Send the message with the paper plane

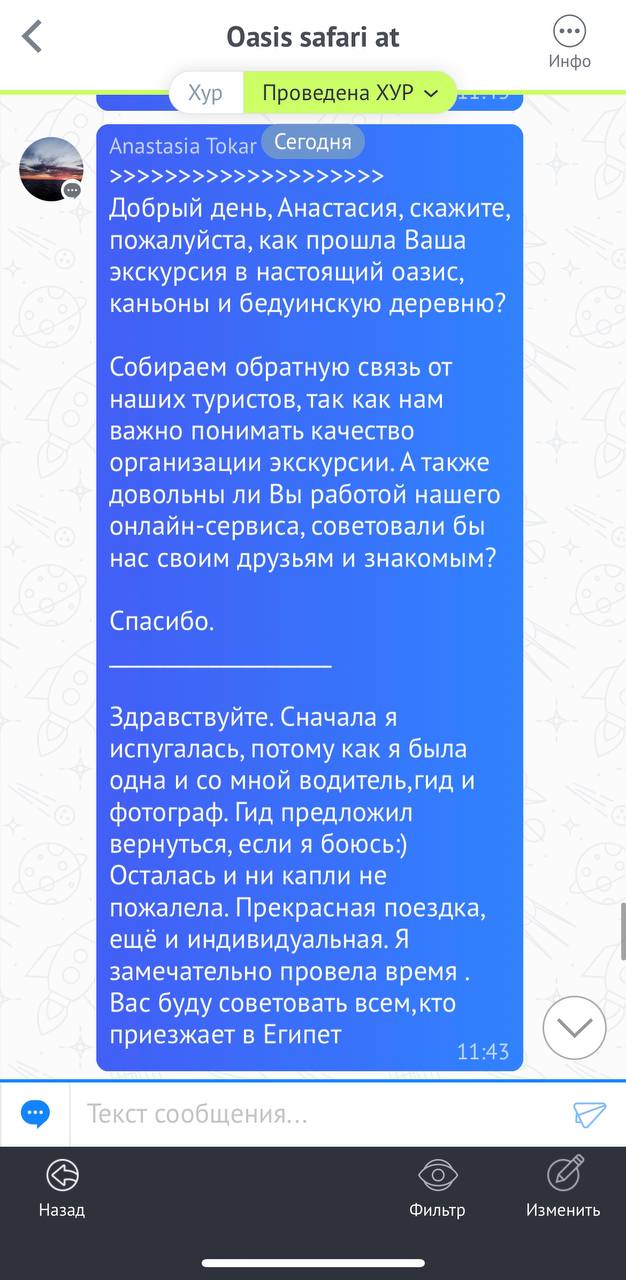tap(590, 1114)
